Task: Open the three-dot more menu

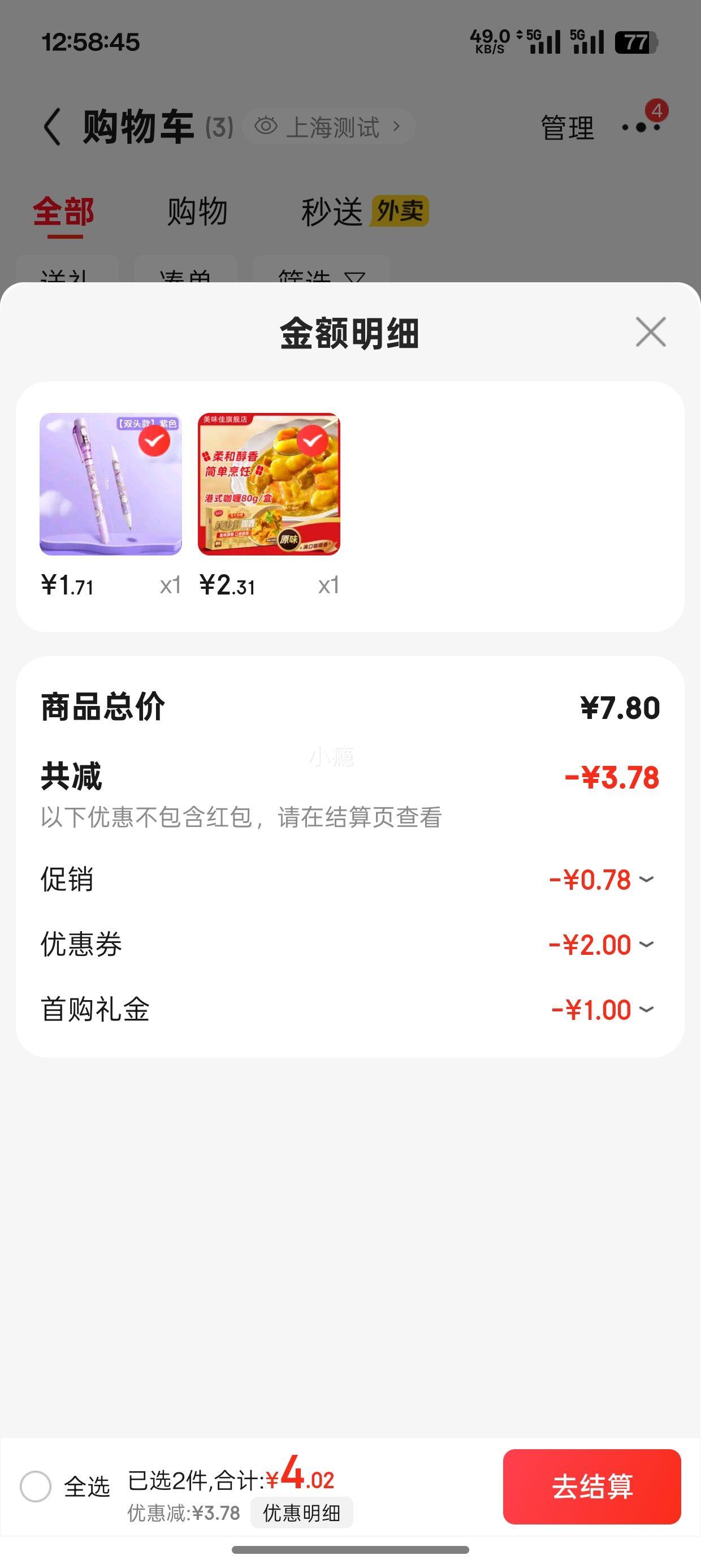Action: (642, 127)
